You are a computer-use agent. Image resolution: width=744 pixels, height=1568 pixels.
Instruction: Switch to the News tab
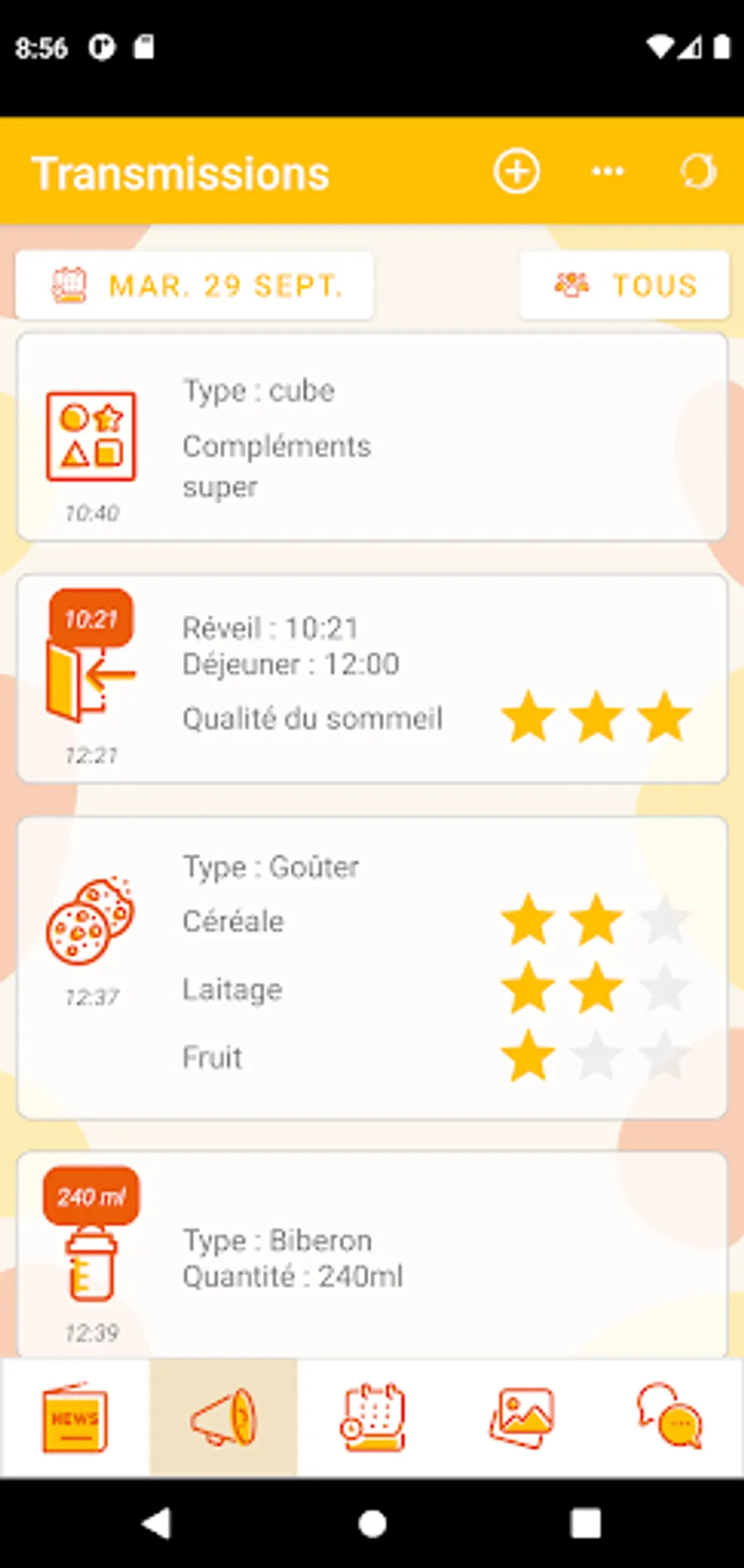[75, 1417]
